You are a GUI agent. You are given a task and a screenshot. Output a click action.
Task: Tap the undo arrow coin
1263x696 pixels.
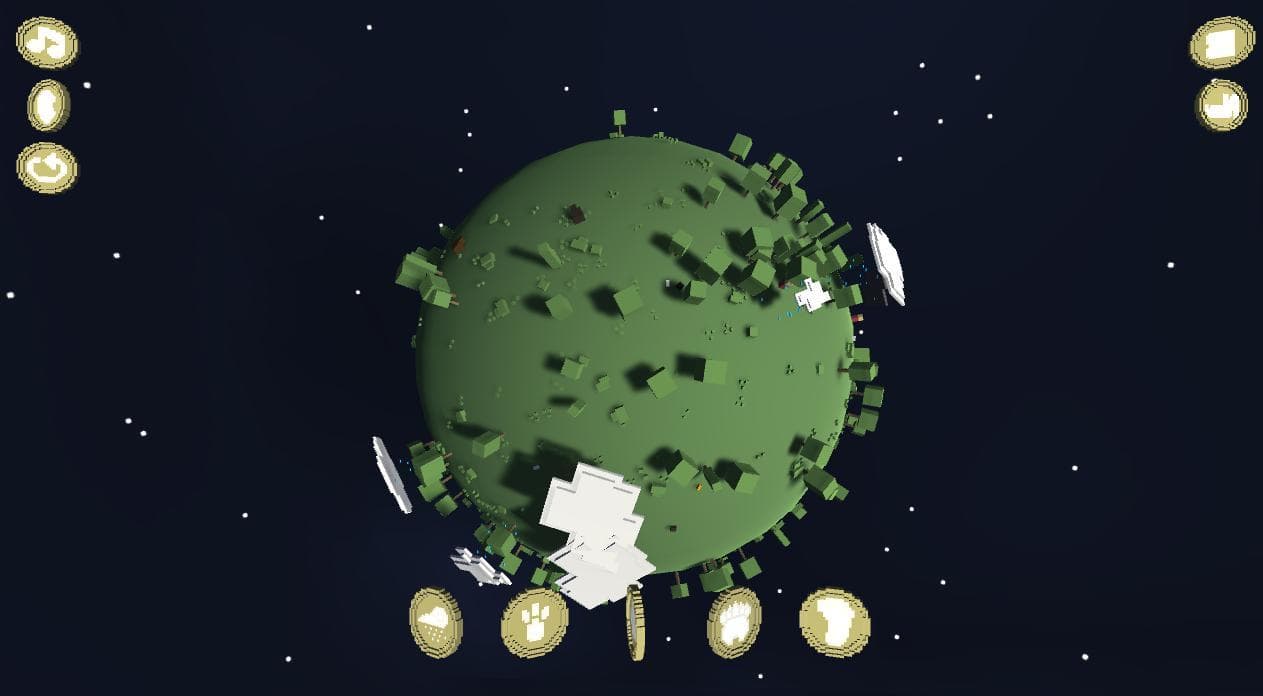click(x=47, y=168)
